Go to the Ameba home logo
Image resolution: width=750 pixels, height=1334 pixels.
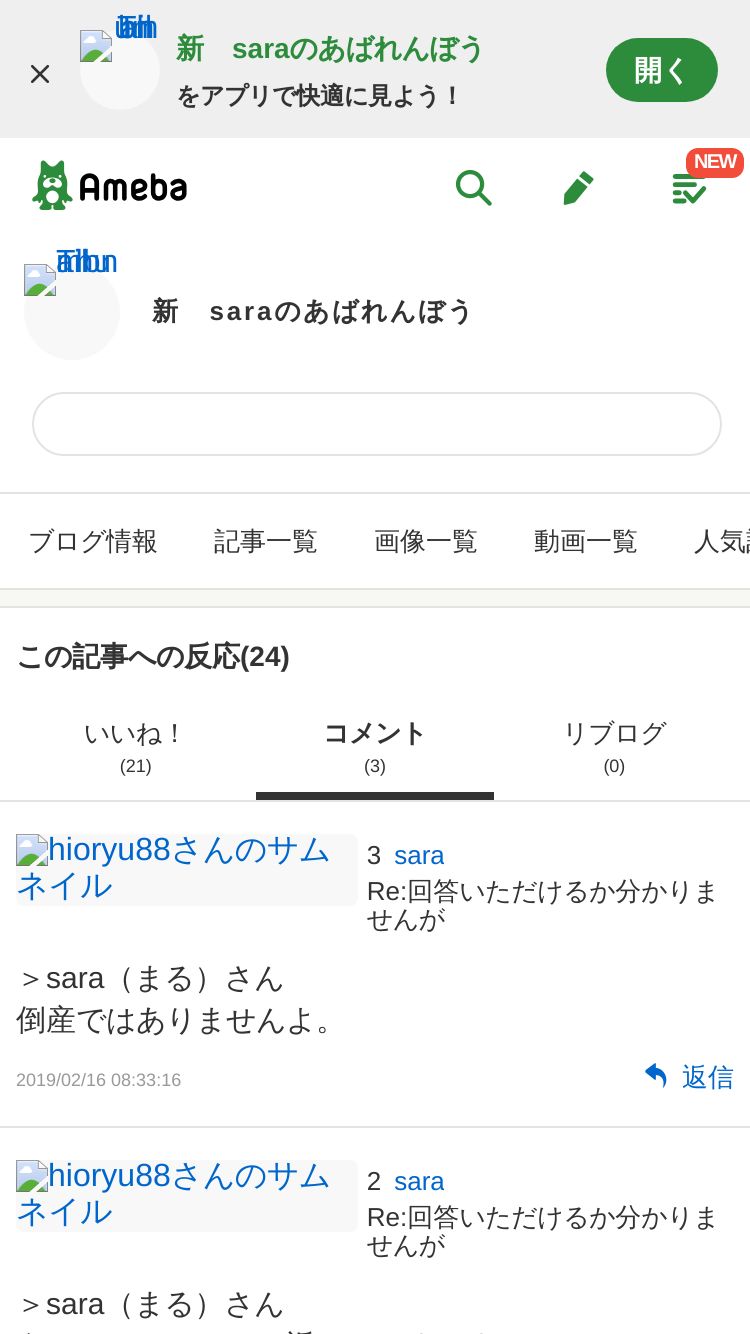[110, 186]
